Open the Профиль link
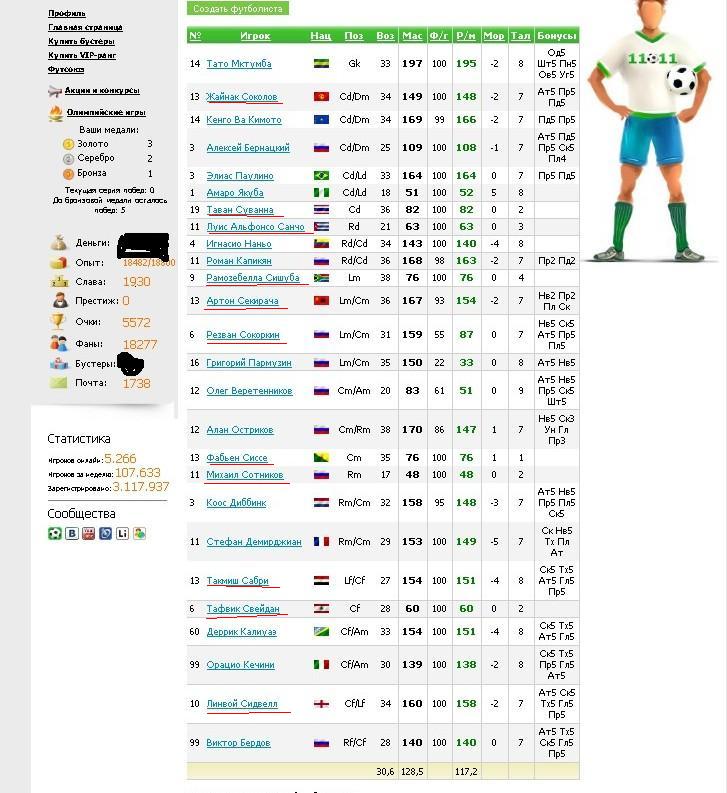The height and width of the screenshot is (793, 727). (66, 13)
